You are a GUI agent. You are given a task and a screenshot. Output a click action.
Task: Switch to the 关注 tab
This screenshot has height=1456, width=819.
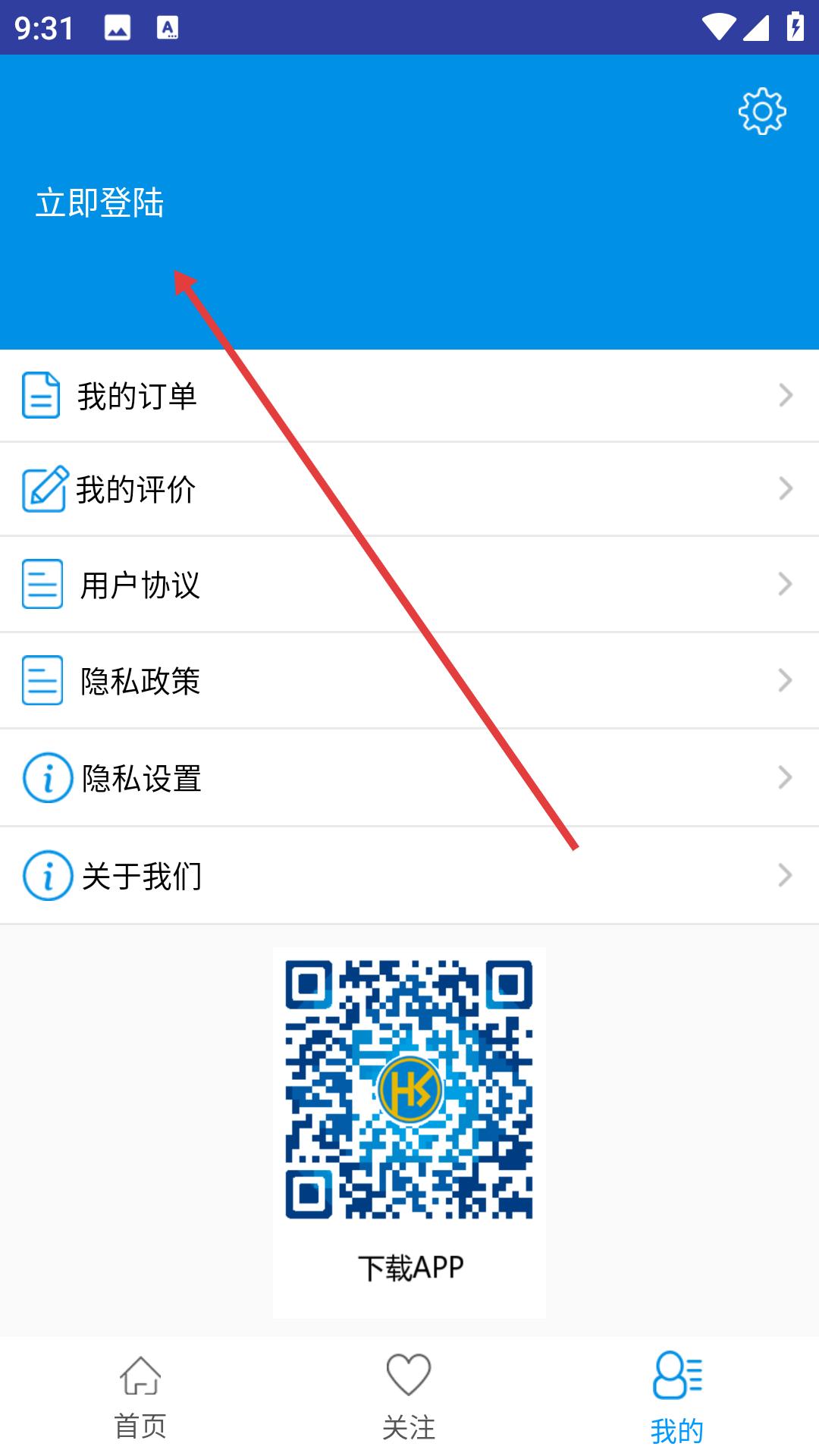click(409, 1397)
